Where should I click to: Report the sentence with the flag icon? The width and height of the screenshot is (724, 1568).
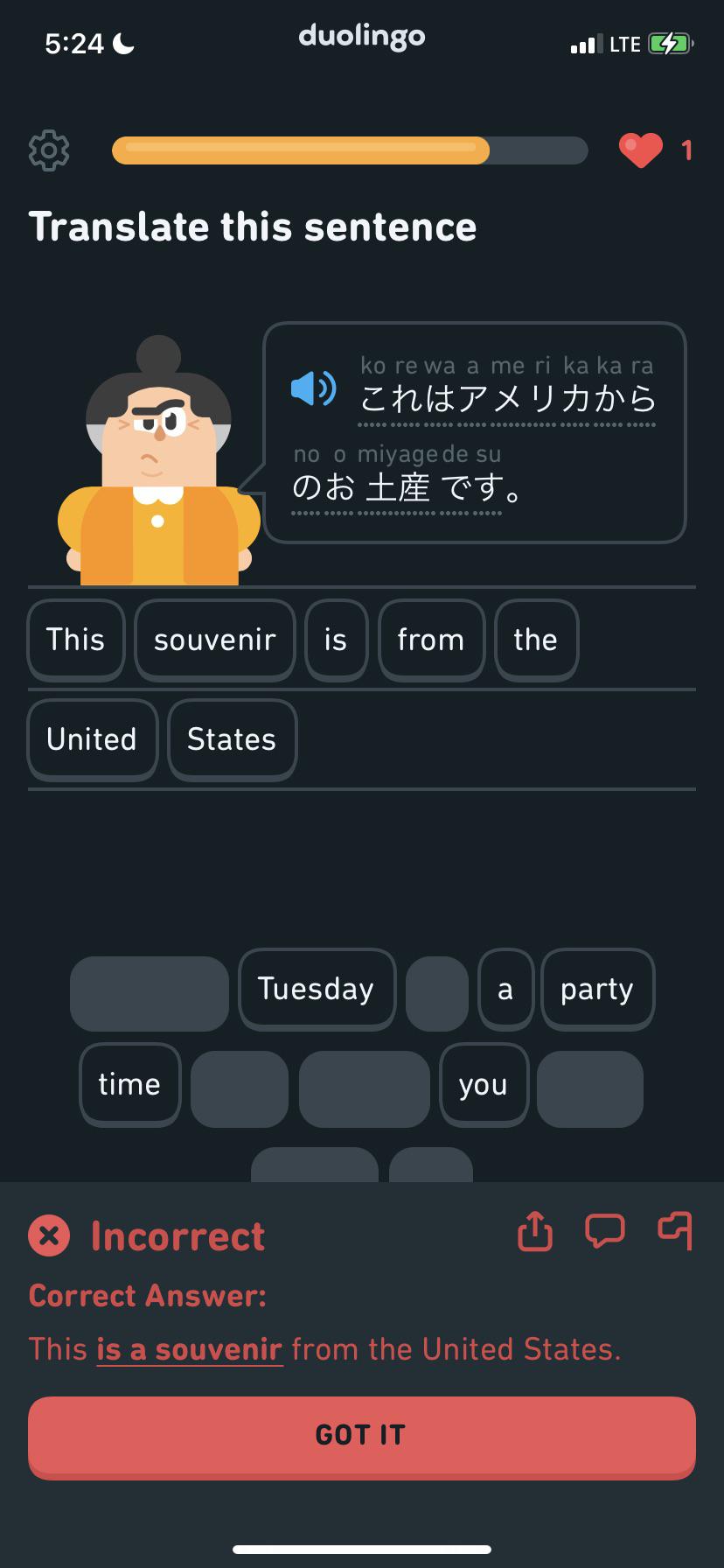[x=674, y=1232]
